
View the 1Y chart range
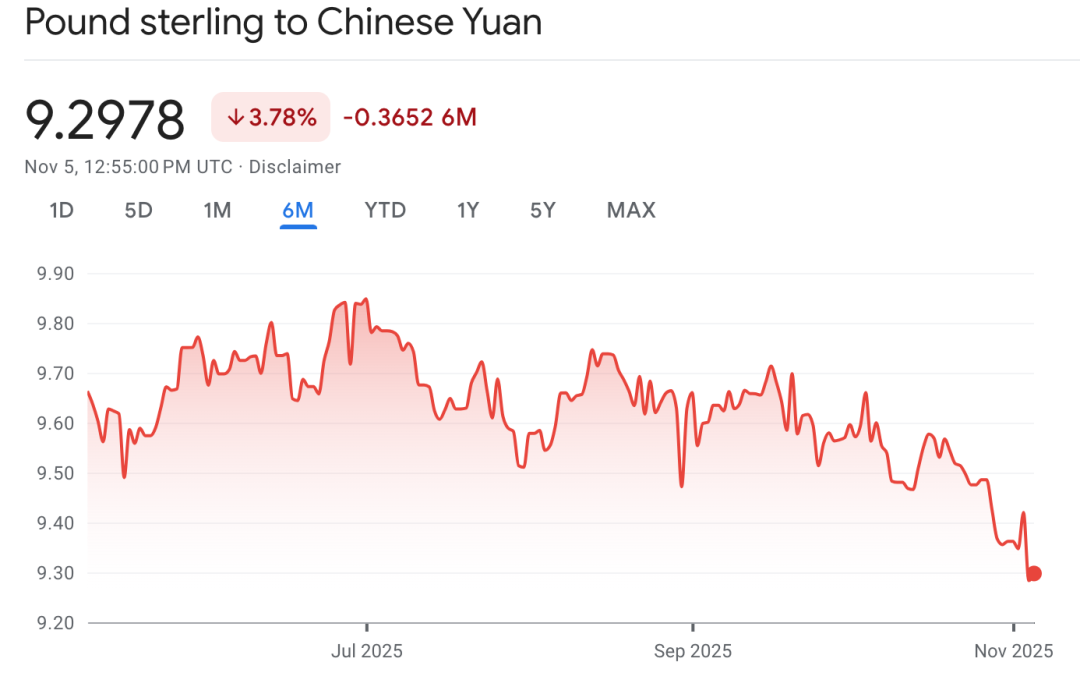468,210
